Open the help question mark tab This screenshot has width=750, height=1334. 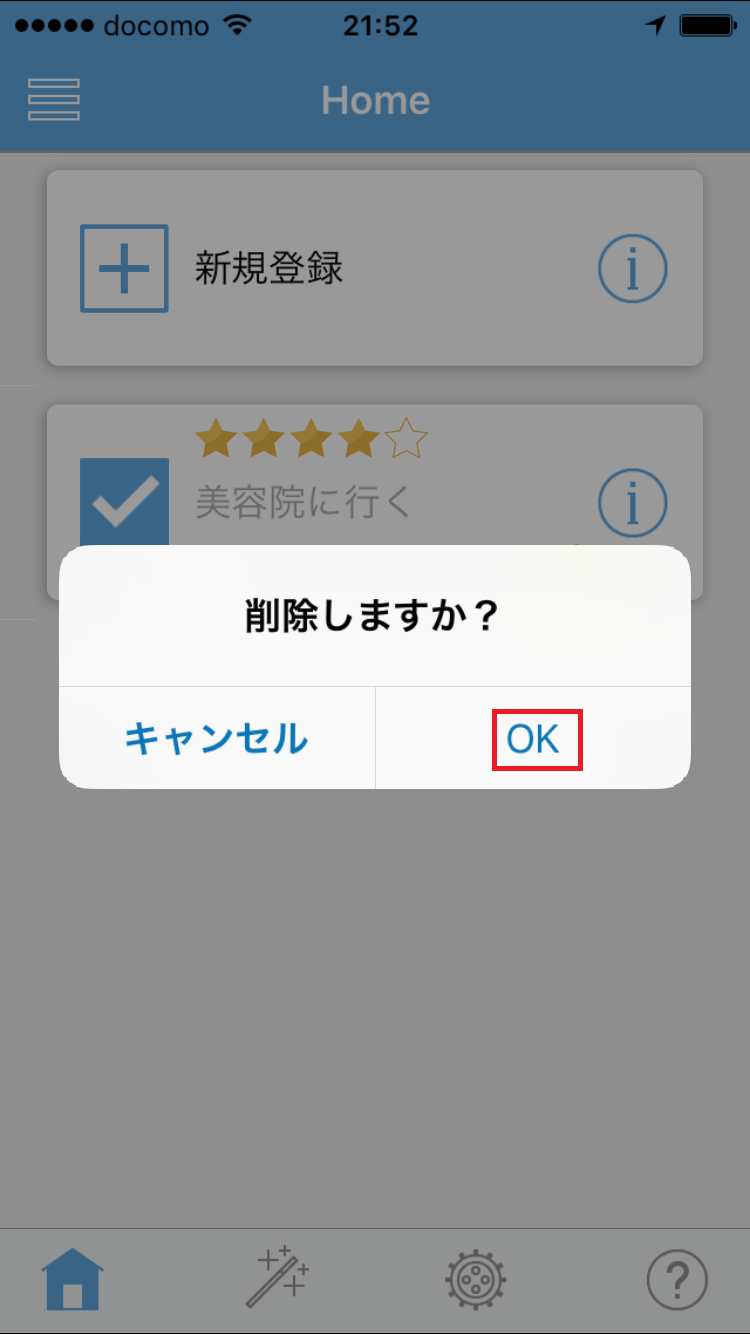677,1278
